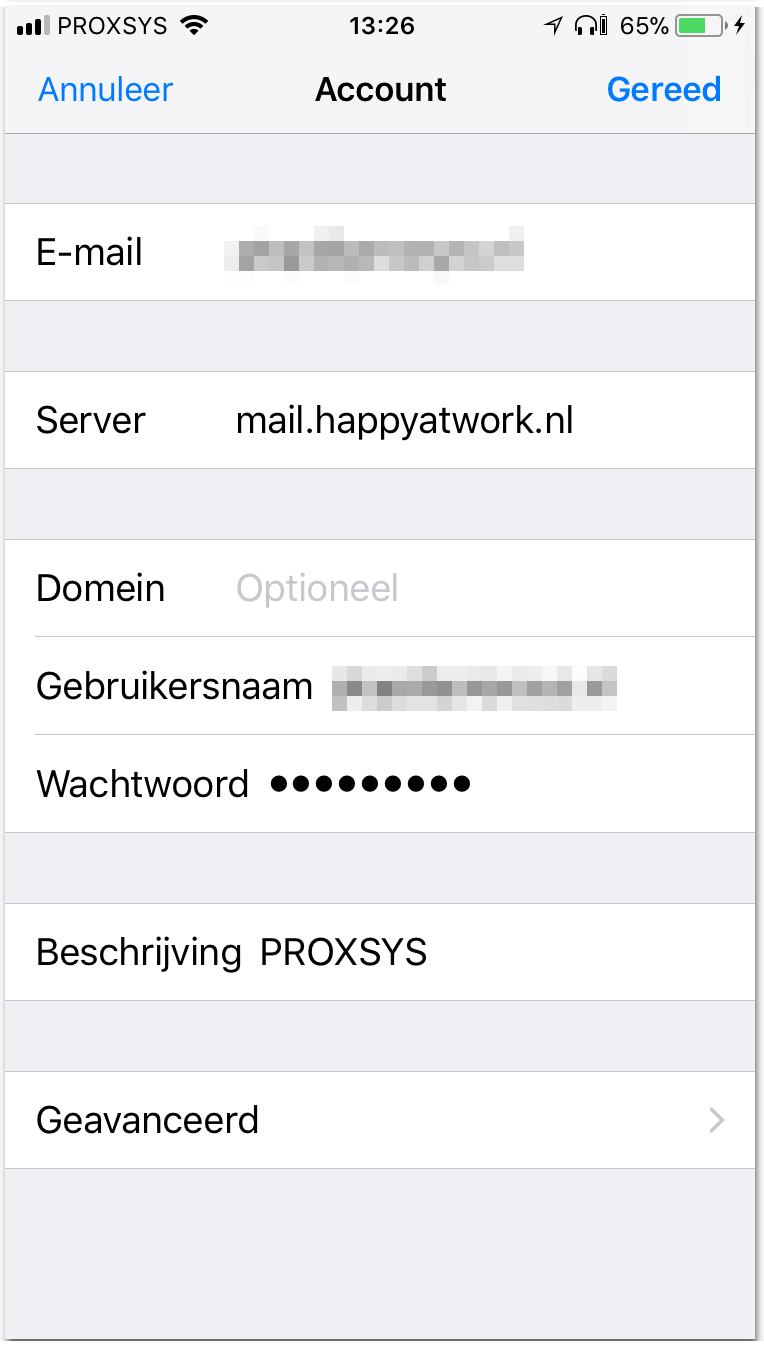
Task: Change the Beschrijving field showing PROXSYS
Action: point(380,952)
